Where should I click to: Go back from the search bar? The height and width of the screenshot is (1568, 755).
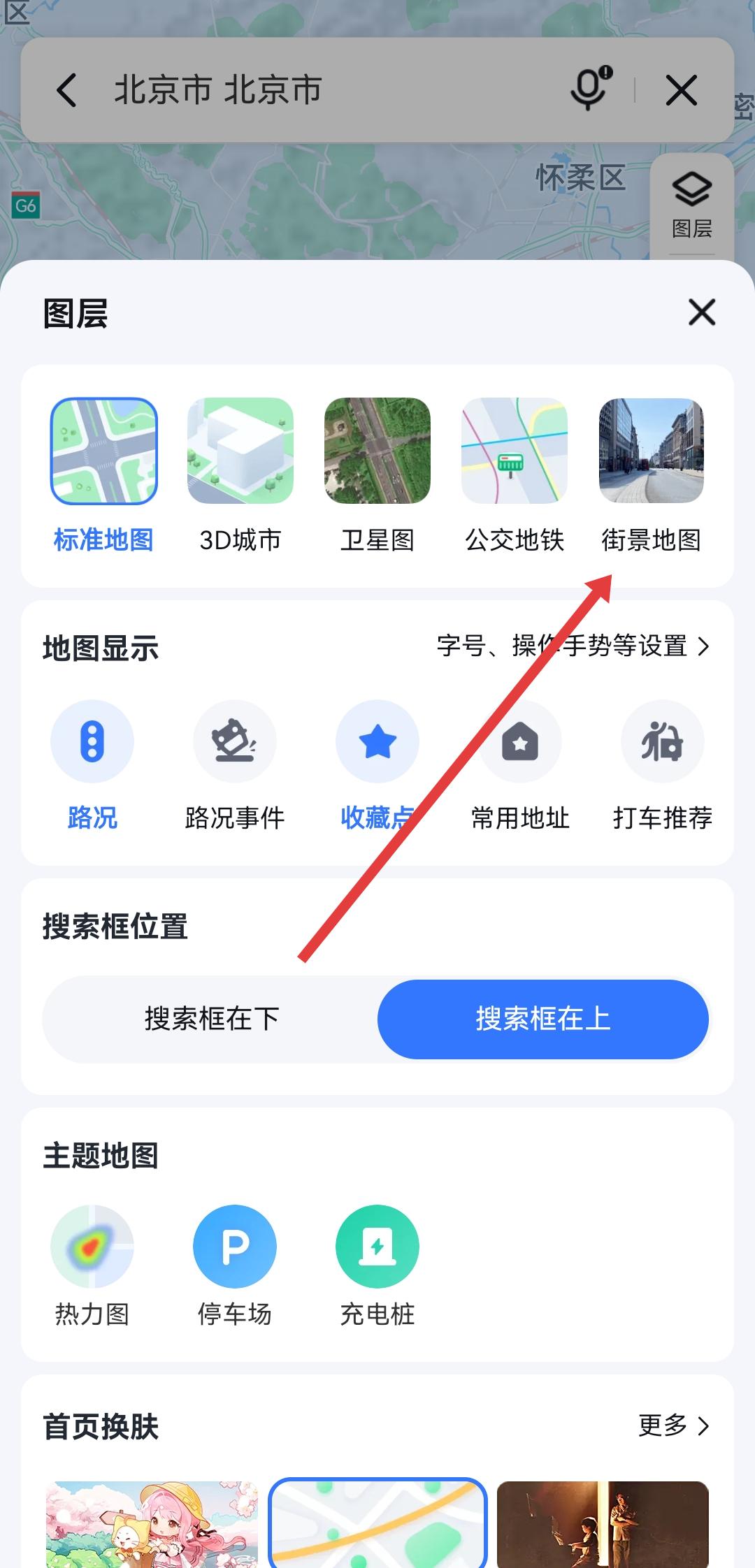coord(67,90)
